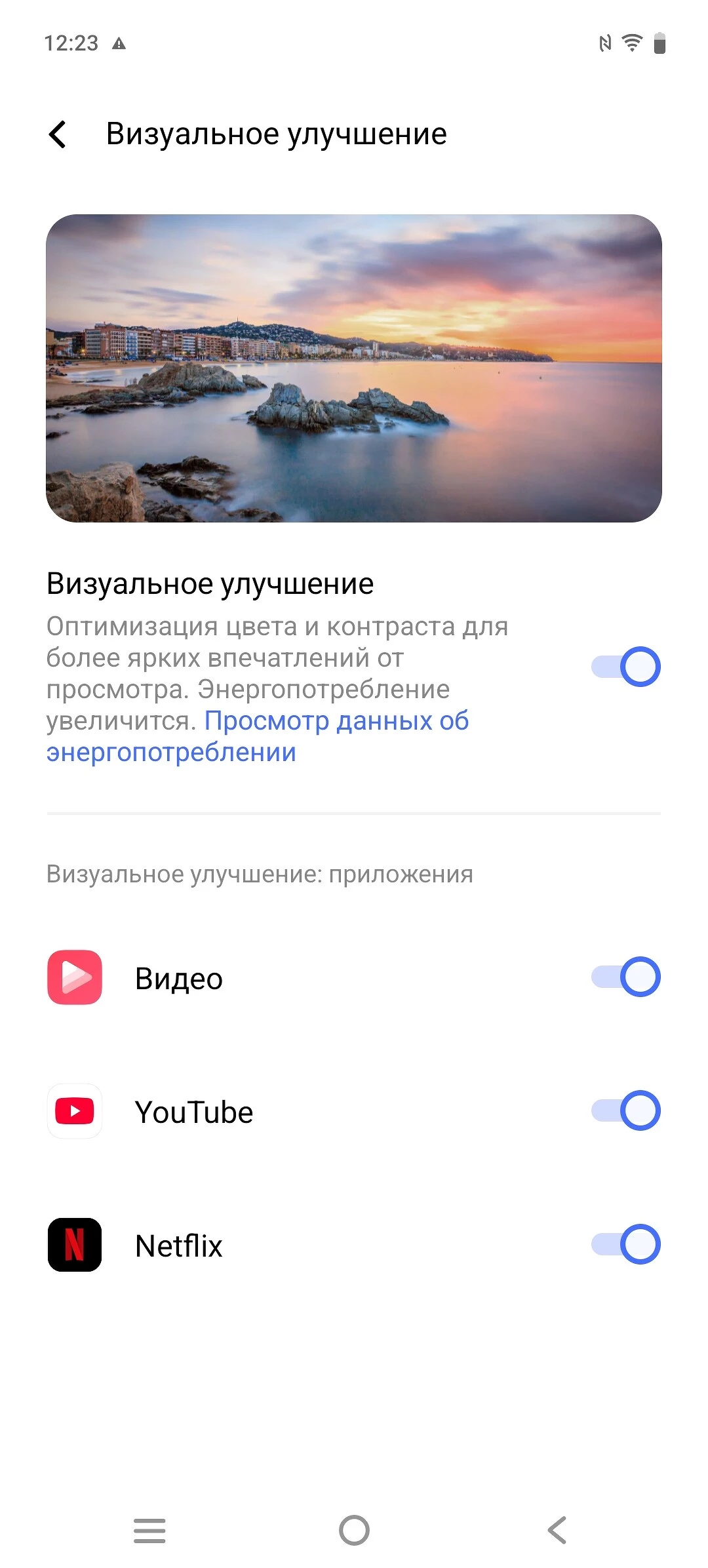Open Просмотр данных об энергопотреблении link
Viewport: 708px width, 1568px height.
point(336,722)
